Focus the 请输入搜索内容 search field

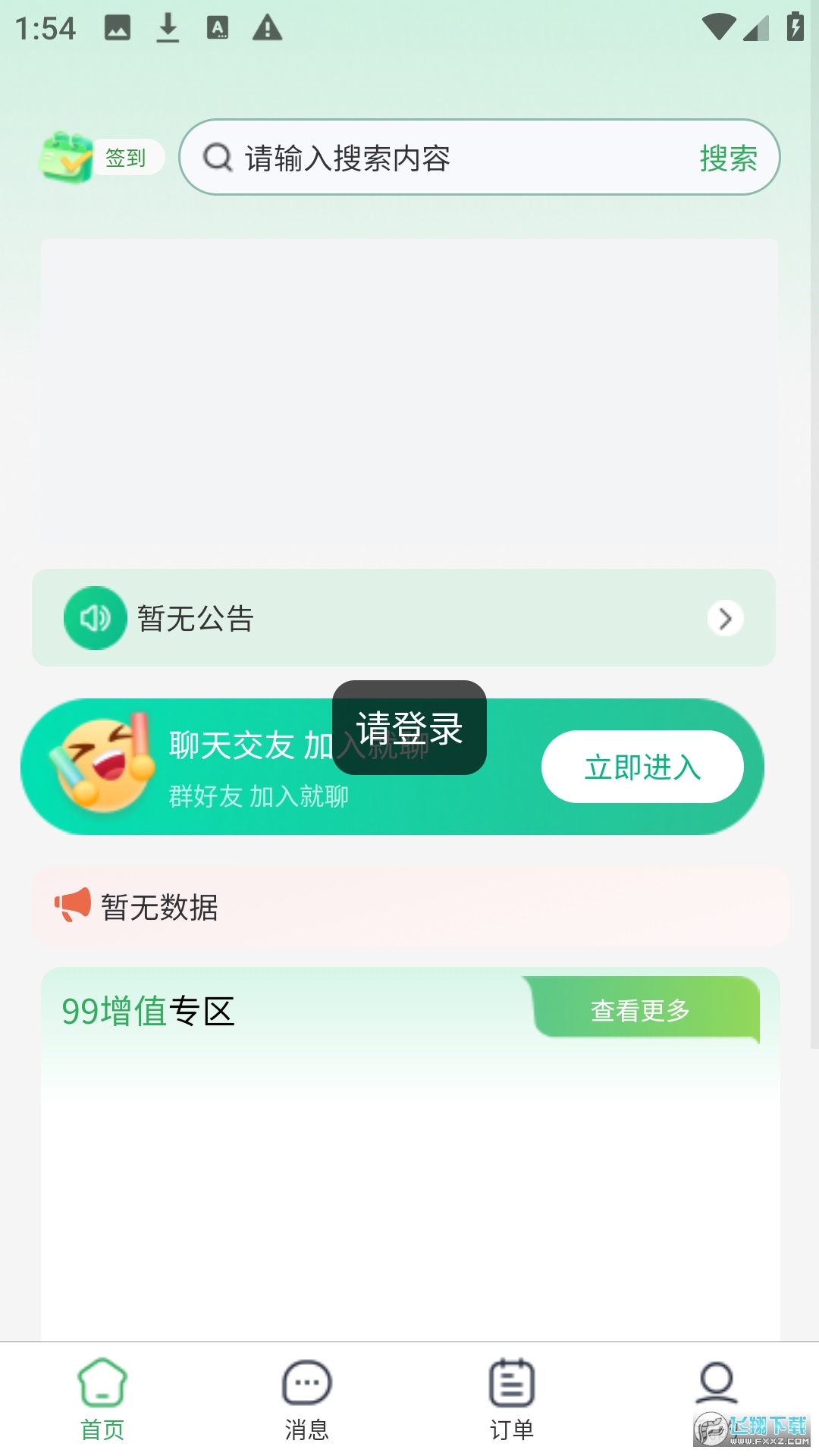(455, 158)
